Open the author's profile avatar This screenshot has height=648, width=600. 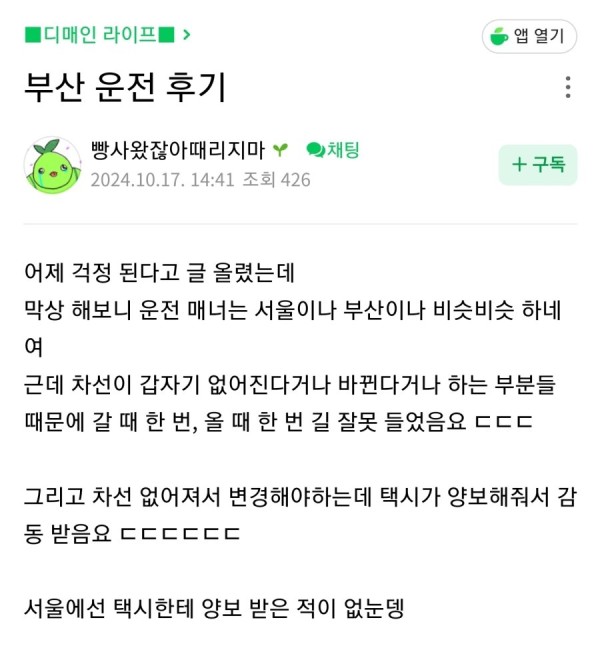[x=52, y=165]
